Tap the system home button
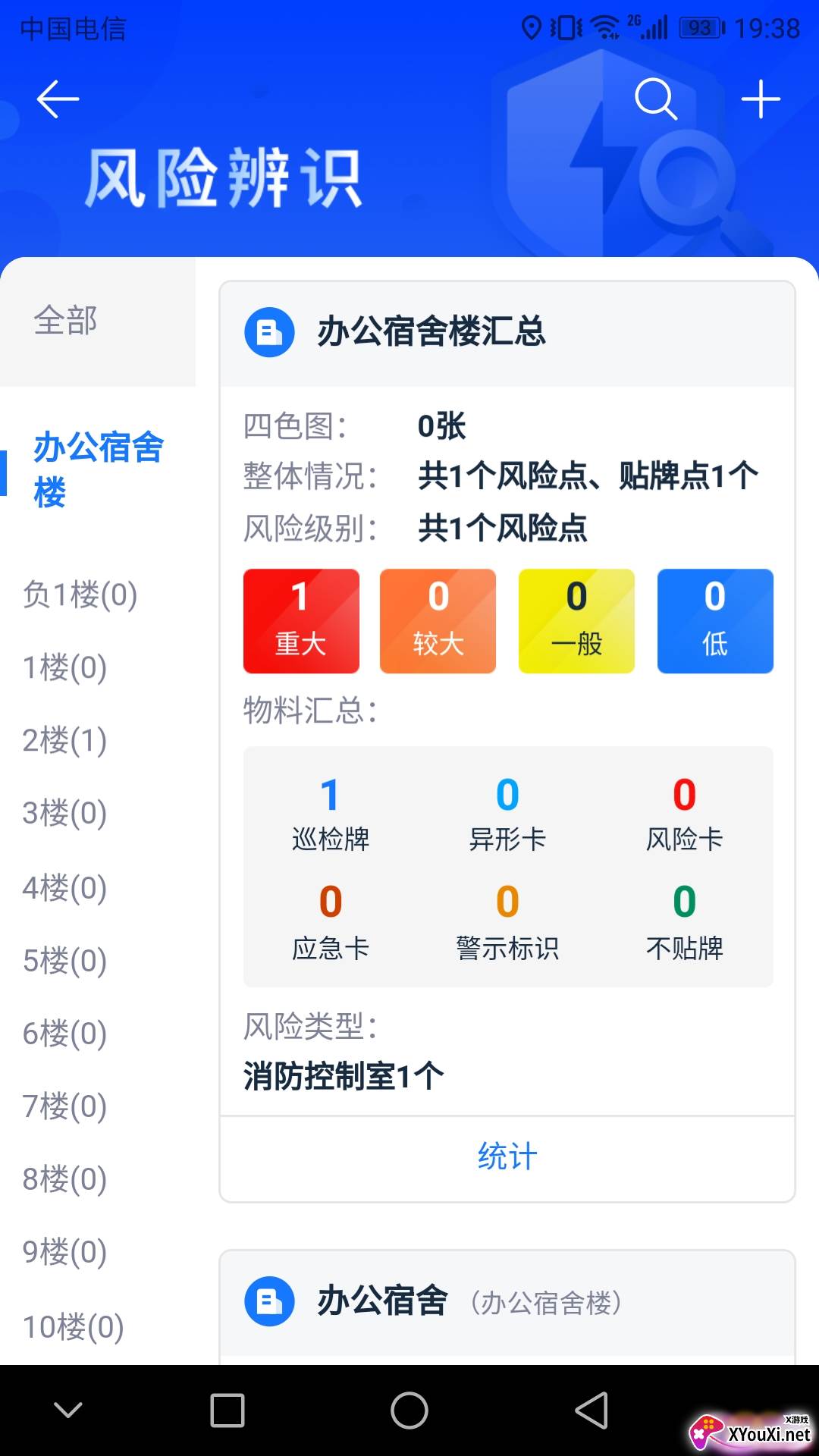 [x=409, y=1410]
